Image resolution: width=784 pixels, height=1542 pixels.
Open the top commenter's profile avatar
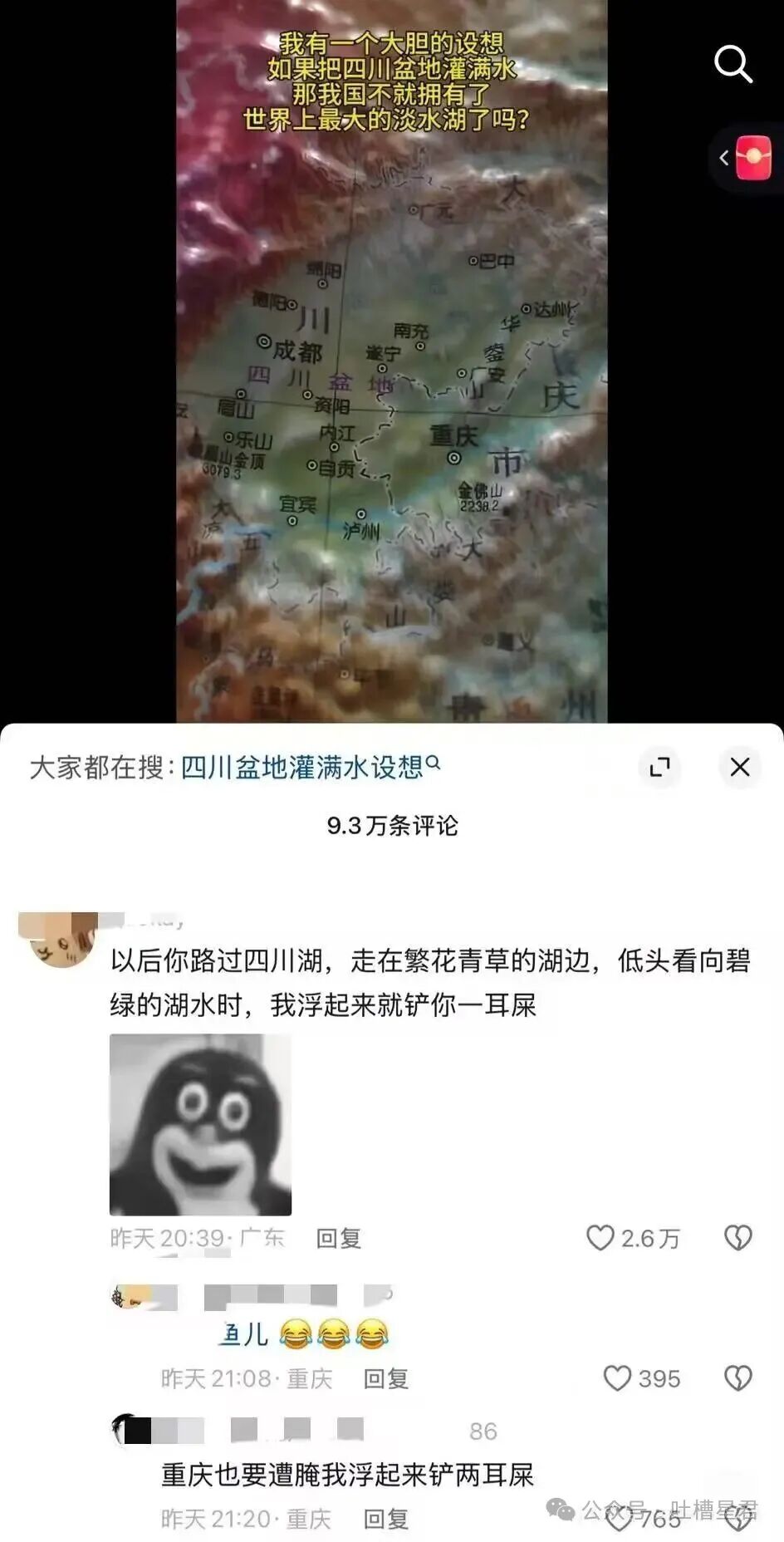60,940
